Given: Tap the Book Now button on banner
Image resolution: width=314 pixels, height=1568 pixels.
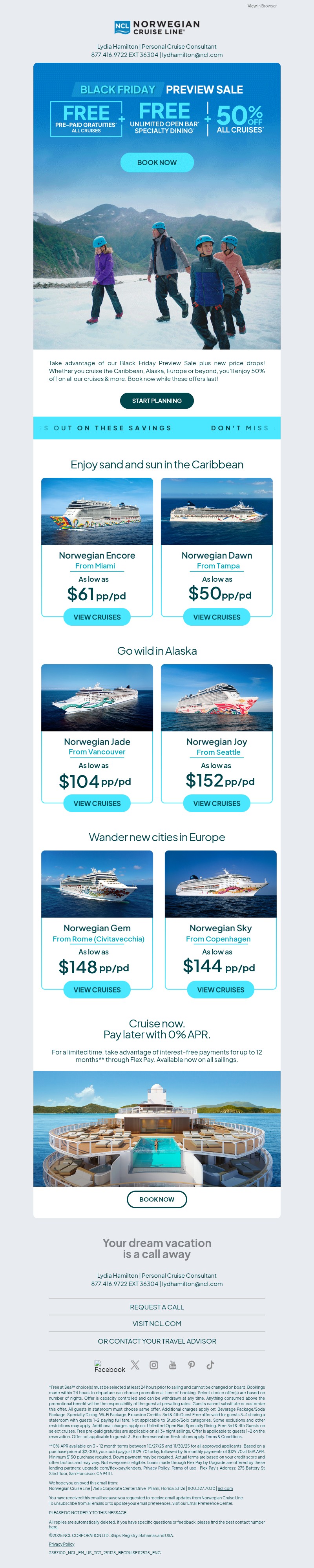Looking at the screenshot, I should point(157,162).
